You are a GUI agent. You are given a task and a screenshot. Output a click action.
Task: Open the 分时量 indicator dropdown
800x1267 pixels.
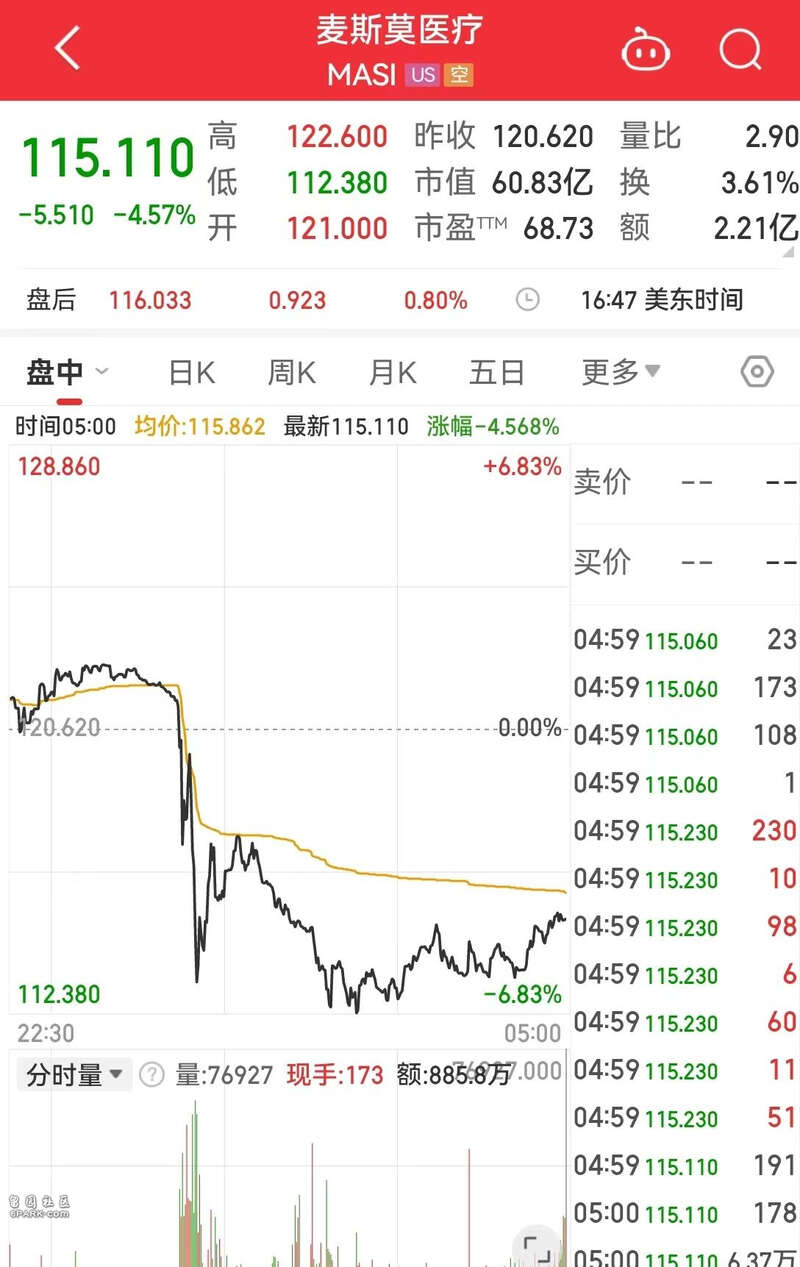[75, 1075]
